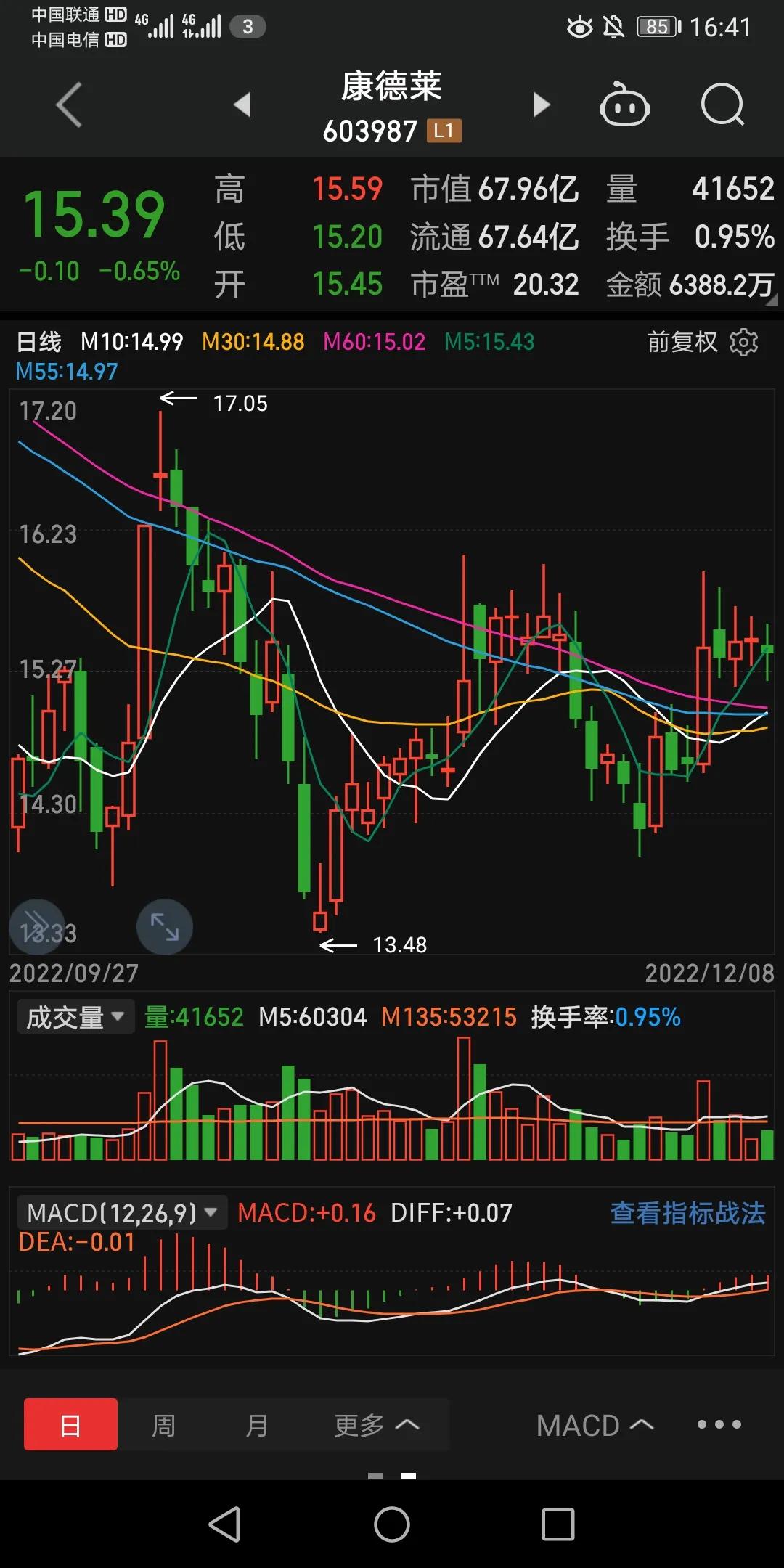The width and height of the screenshot is (784, 1568).
Task: Open the robot assistant icon
Action: pyautogui.click(x=624, y=105)
